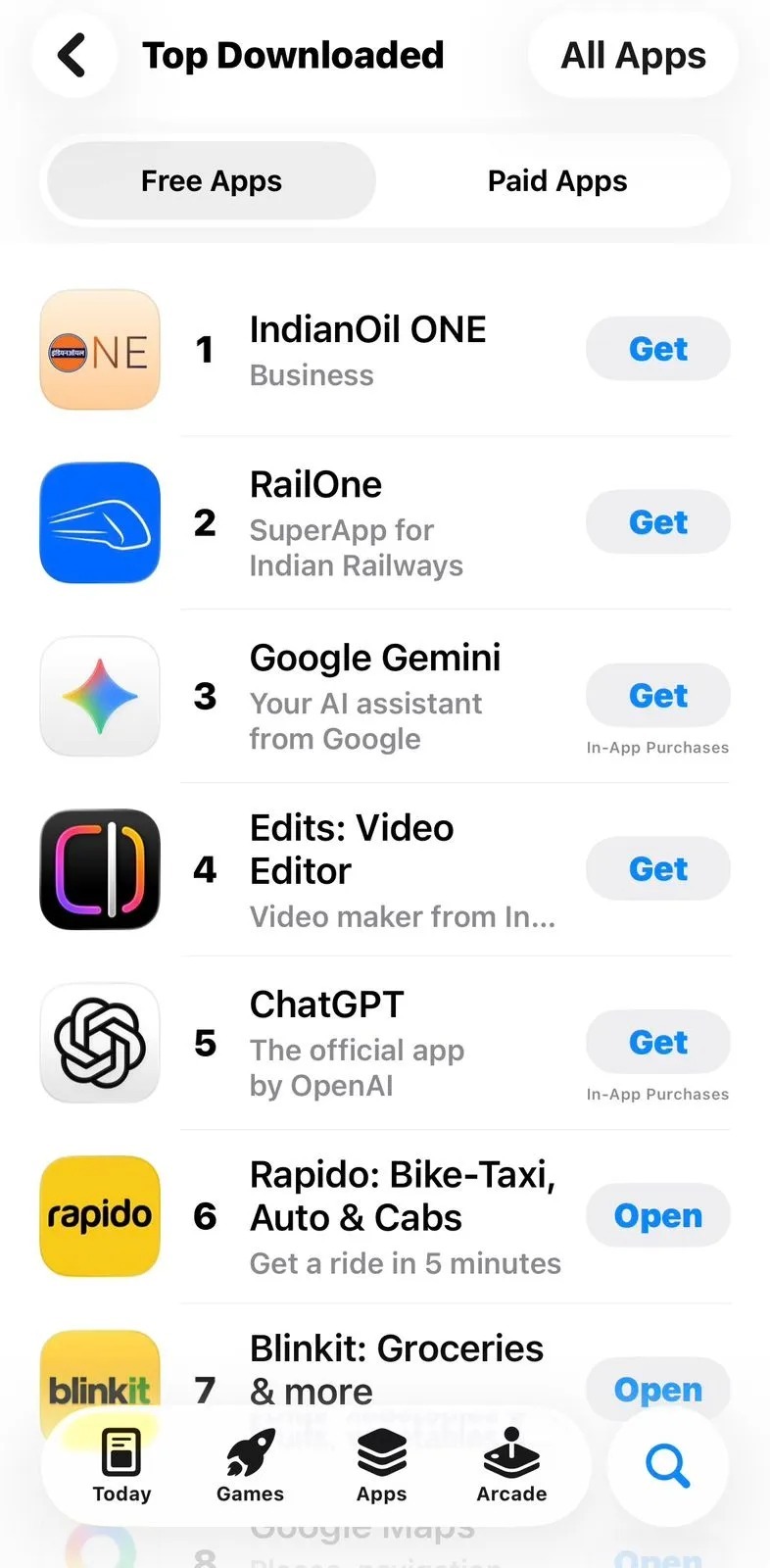Open the Rapido app
The width and height of the screenshot is (770, 1568).
point(657,1216)
